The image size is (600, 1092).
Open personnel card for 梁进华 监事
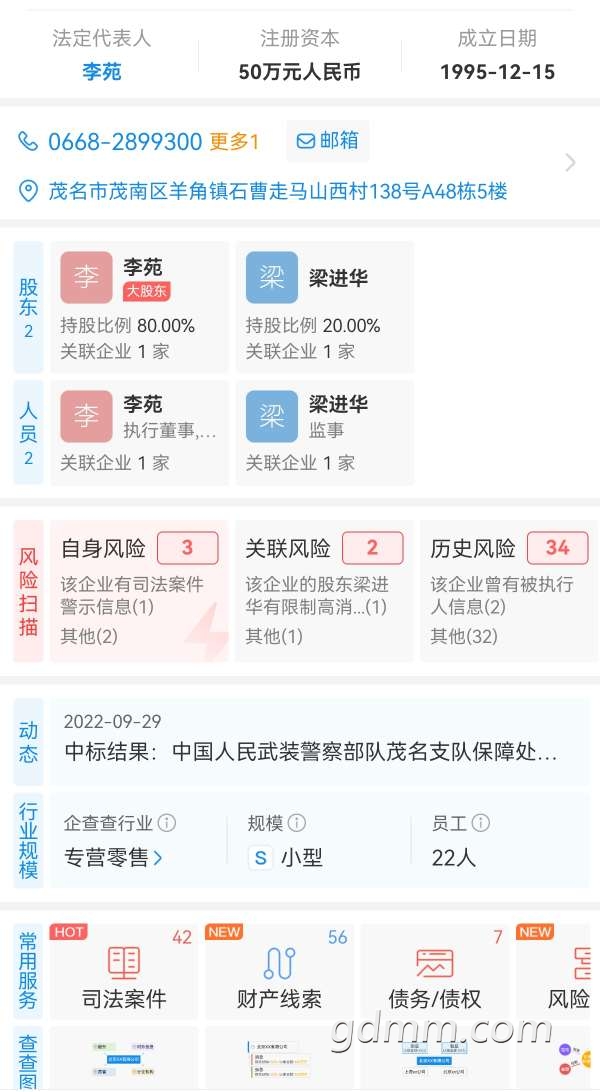pos(324,432)
